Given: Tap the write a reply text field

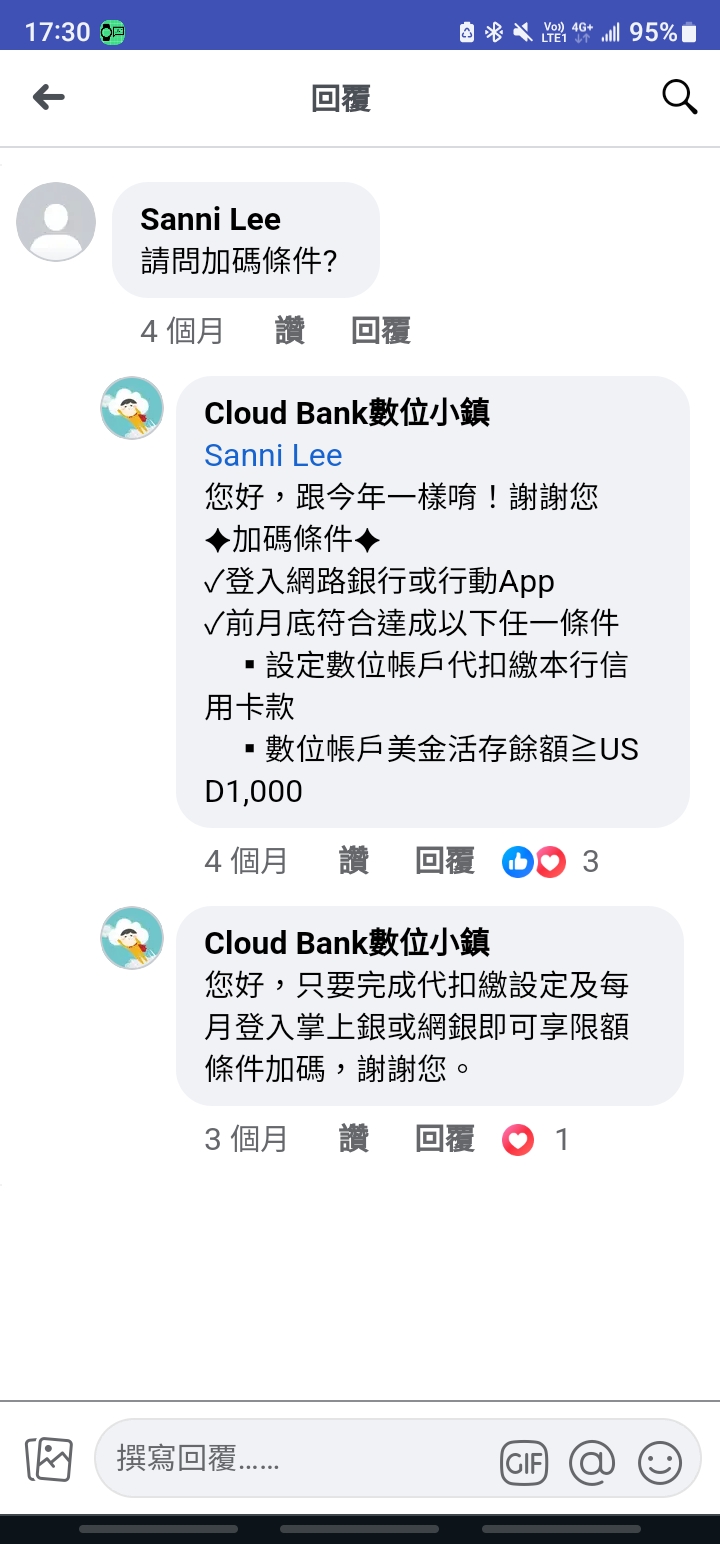Looking at the screenshot, I should [300, 1459].
